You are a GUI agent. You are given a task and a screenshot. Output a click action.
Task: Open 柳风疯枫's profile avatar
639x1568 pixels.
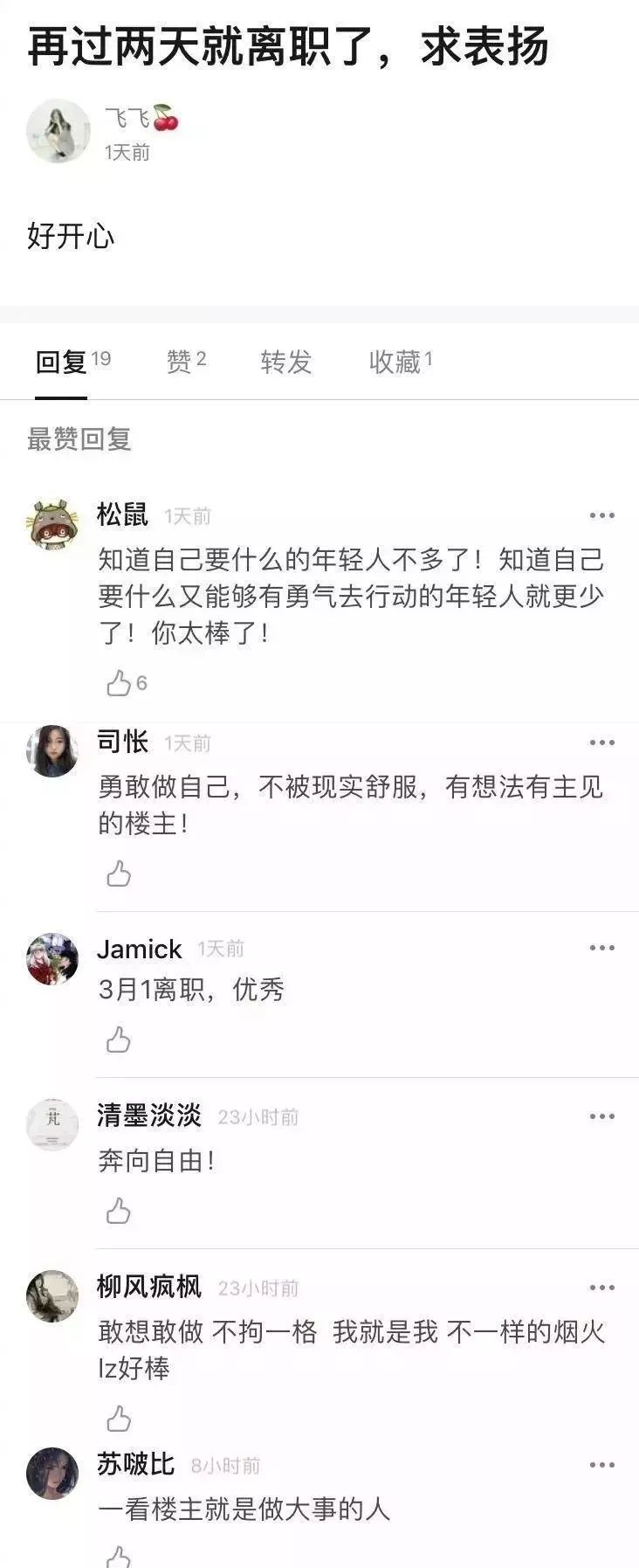[x=52, y=1293]
